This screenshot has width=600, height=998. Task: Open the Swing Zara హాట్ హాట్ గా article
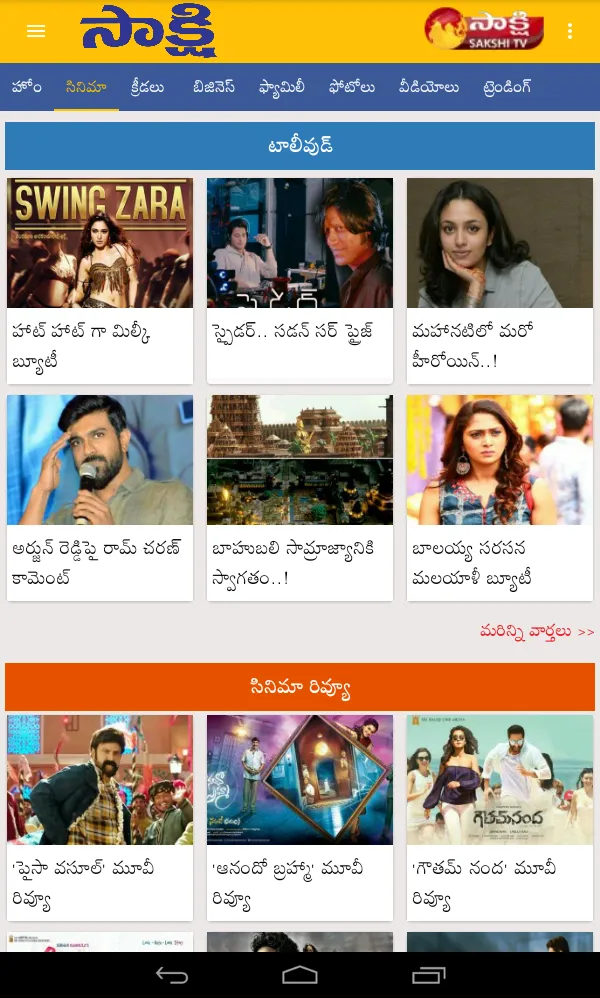pos(100,280)
